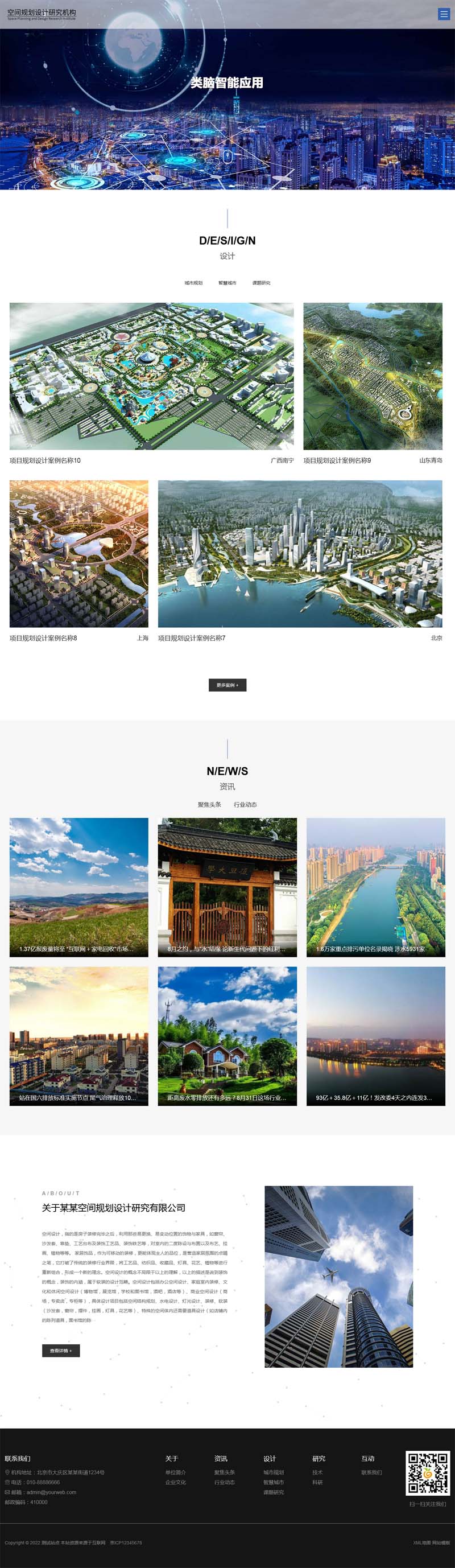Screen dimensions: 455x1568
Task: Open project case 项目规划设计案例名称10
Action: tap(151, 376)
